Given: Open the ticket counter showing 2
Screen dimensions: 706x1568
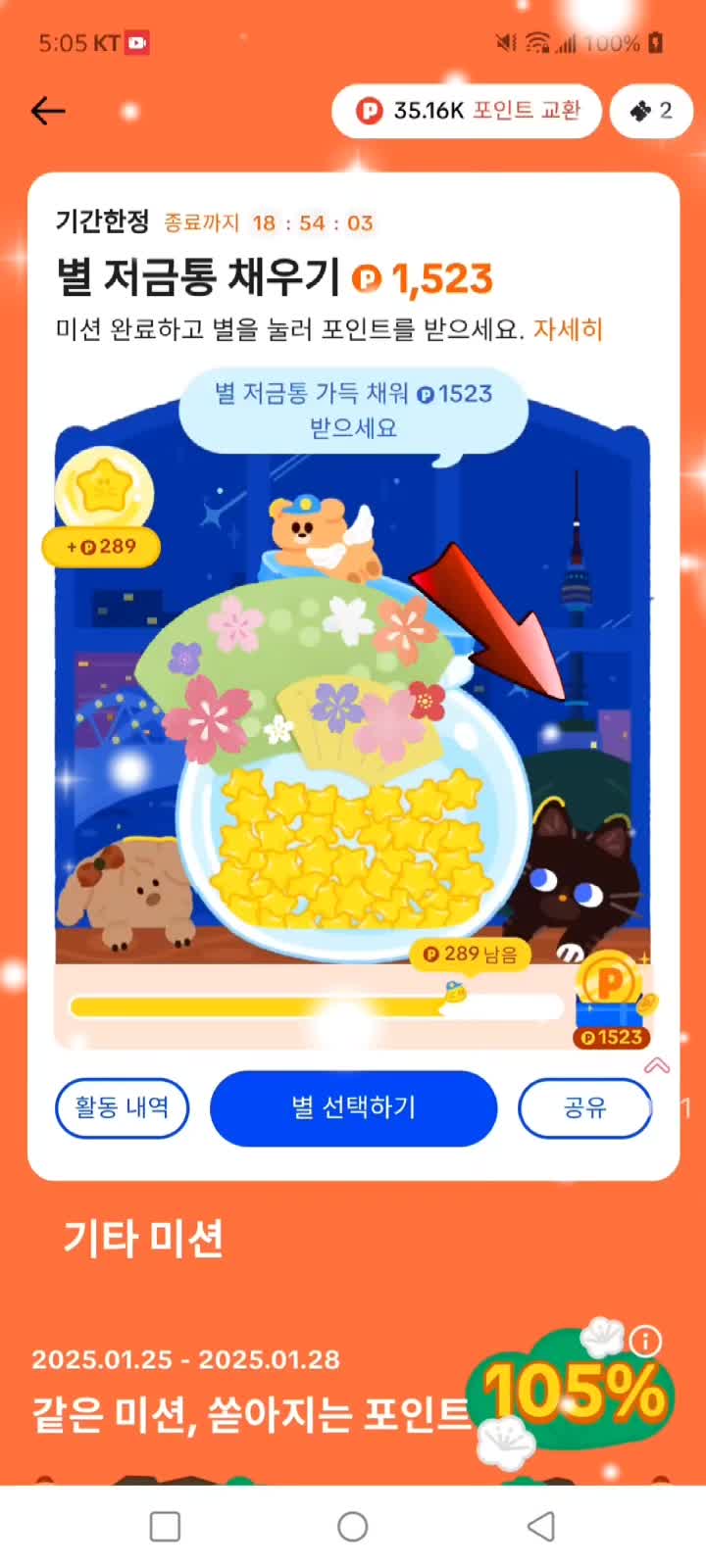Looking at the screenshot, I should coord(651,111).
